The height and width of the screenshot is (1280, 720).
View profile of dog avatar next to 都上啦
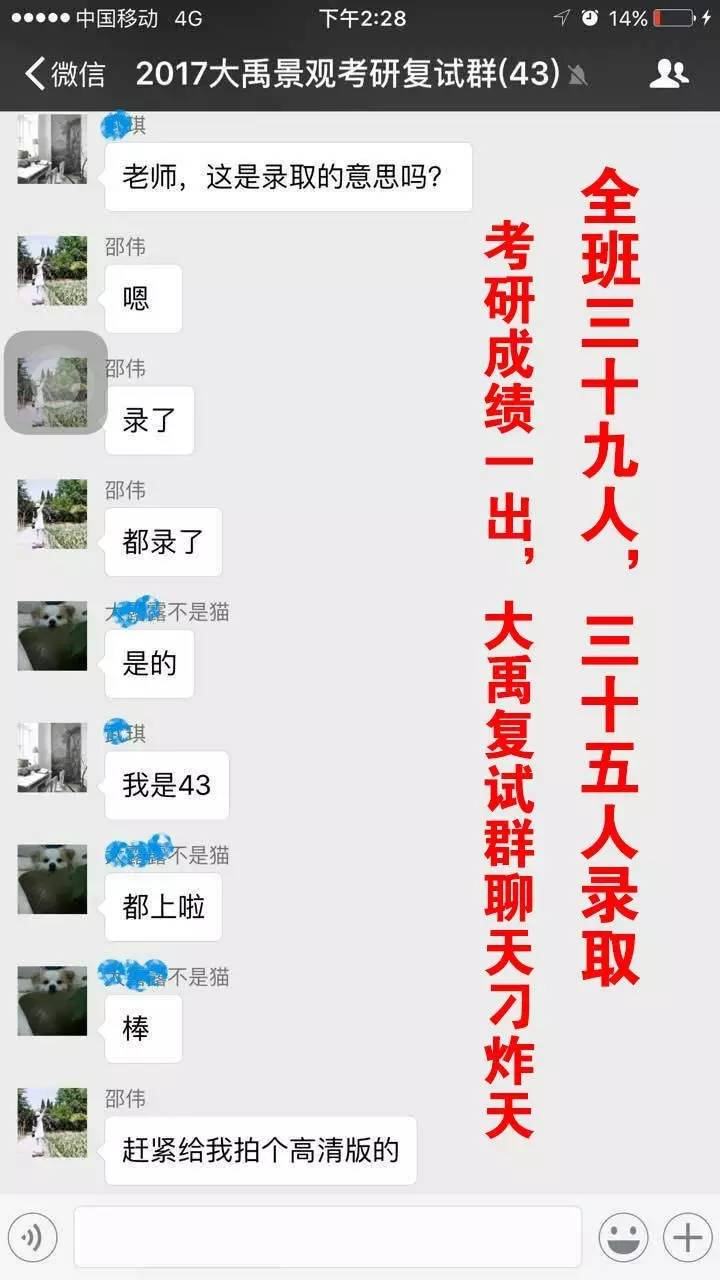(52, 879)
